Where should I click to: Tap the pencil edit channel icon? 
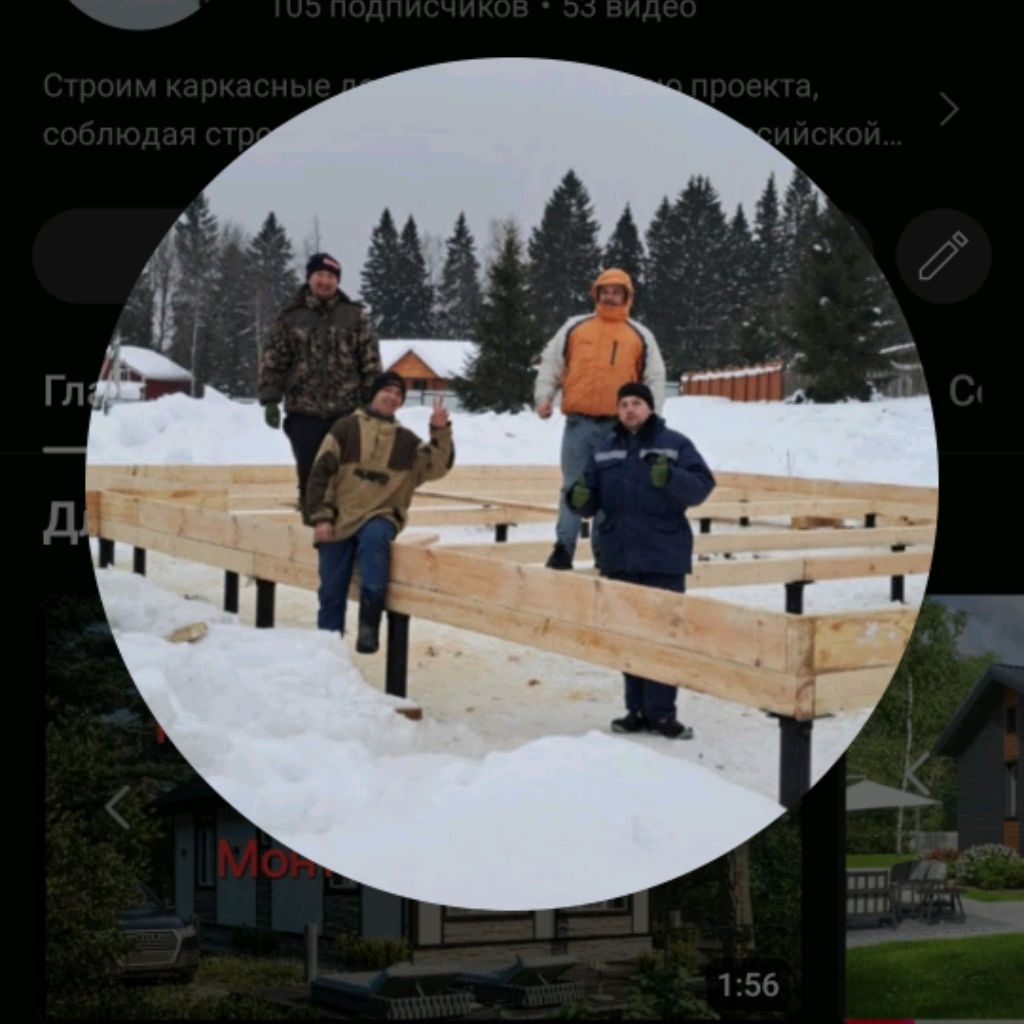943,256
